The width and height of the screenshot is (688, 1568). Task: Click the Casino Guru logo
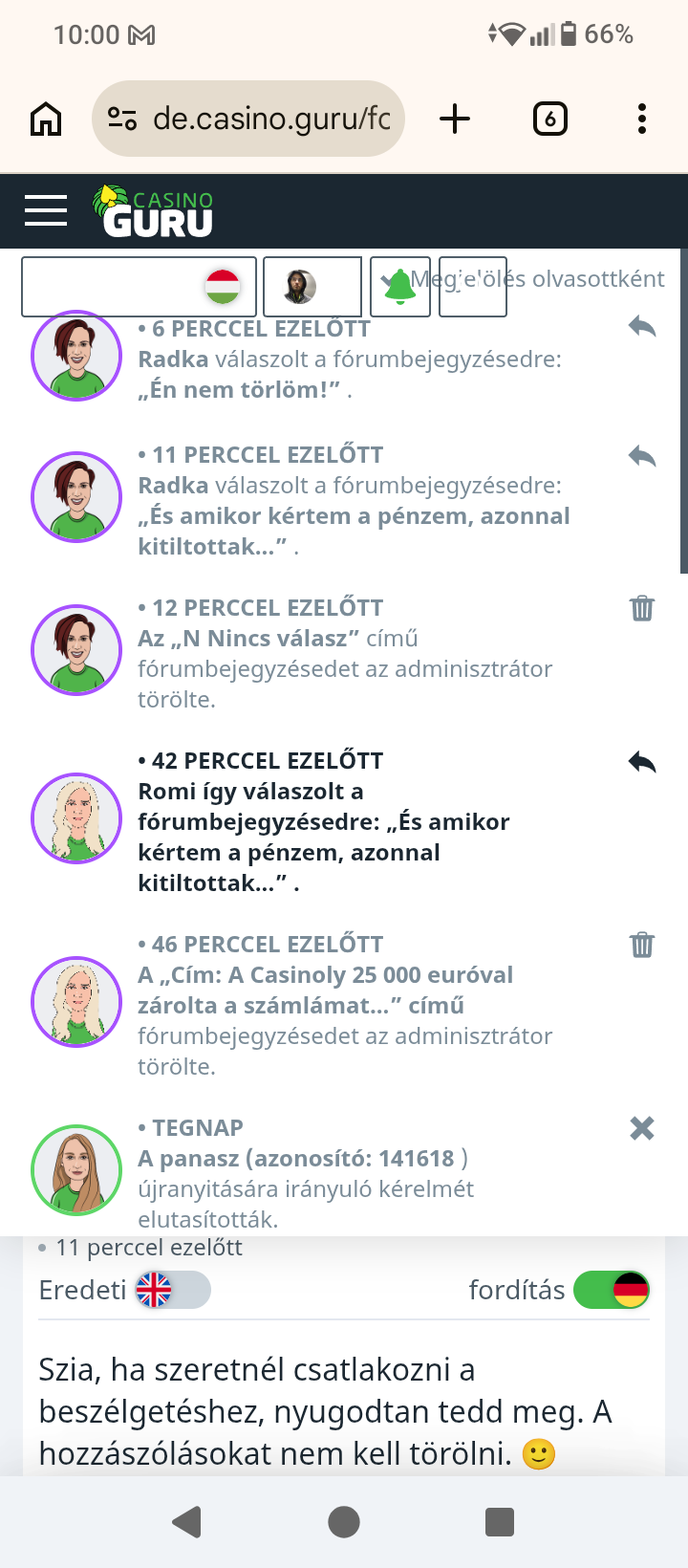(x=150, y=210)
